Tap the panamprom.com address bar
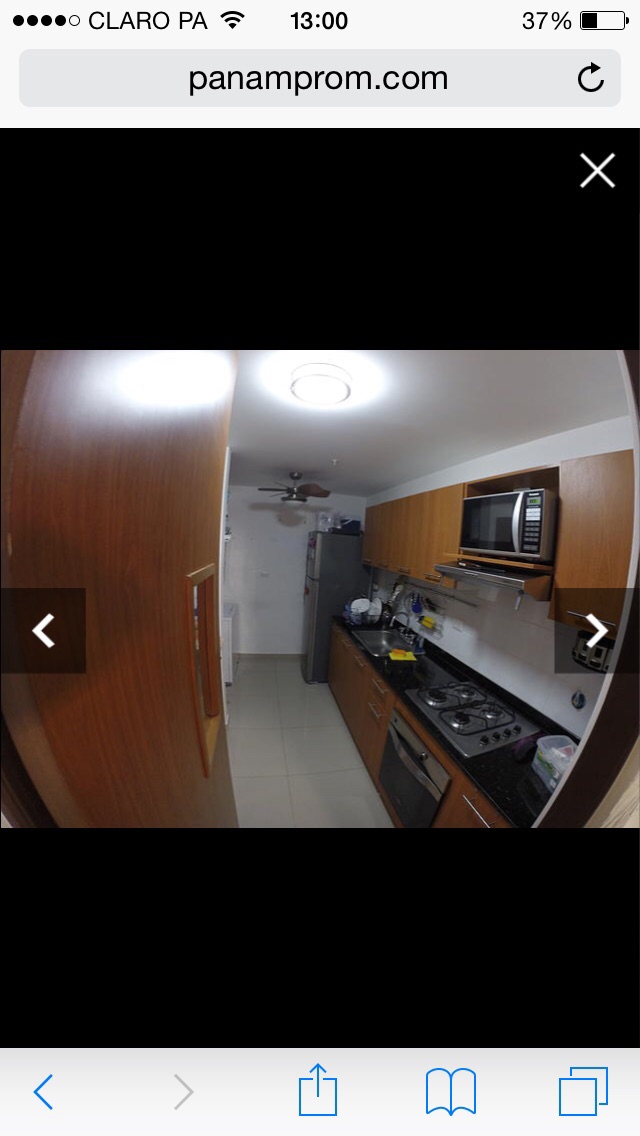 point(318,79)
